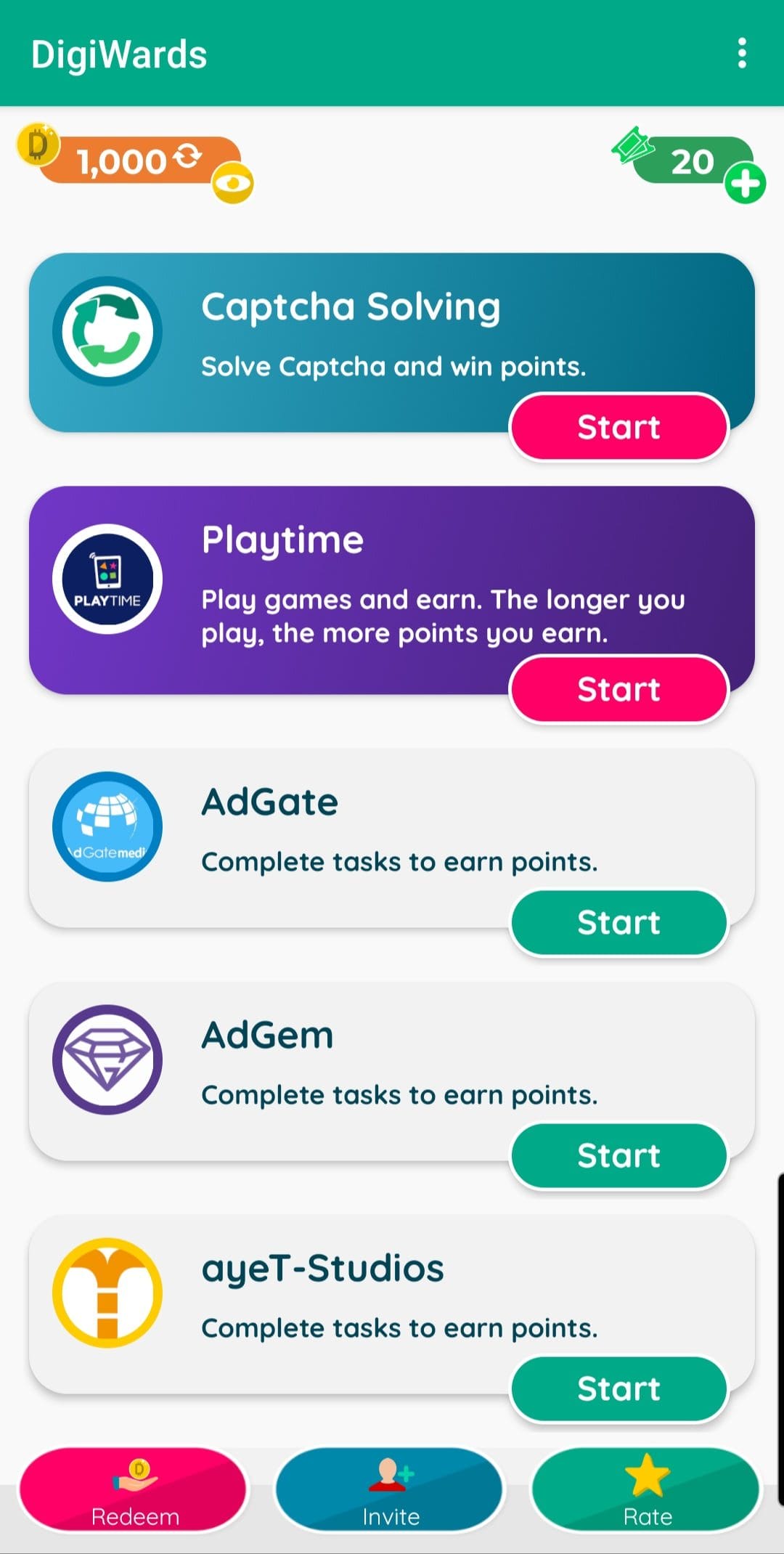Start AdGem tasks

tap(619, 1155)
